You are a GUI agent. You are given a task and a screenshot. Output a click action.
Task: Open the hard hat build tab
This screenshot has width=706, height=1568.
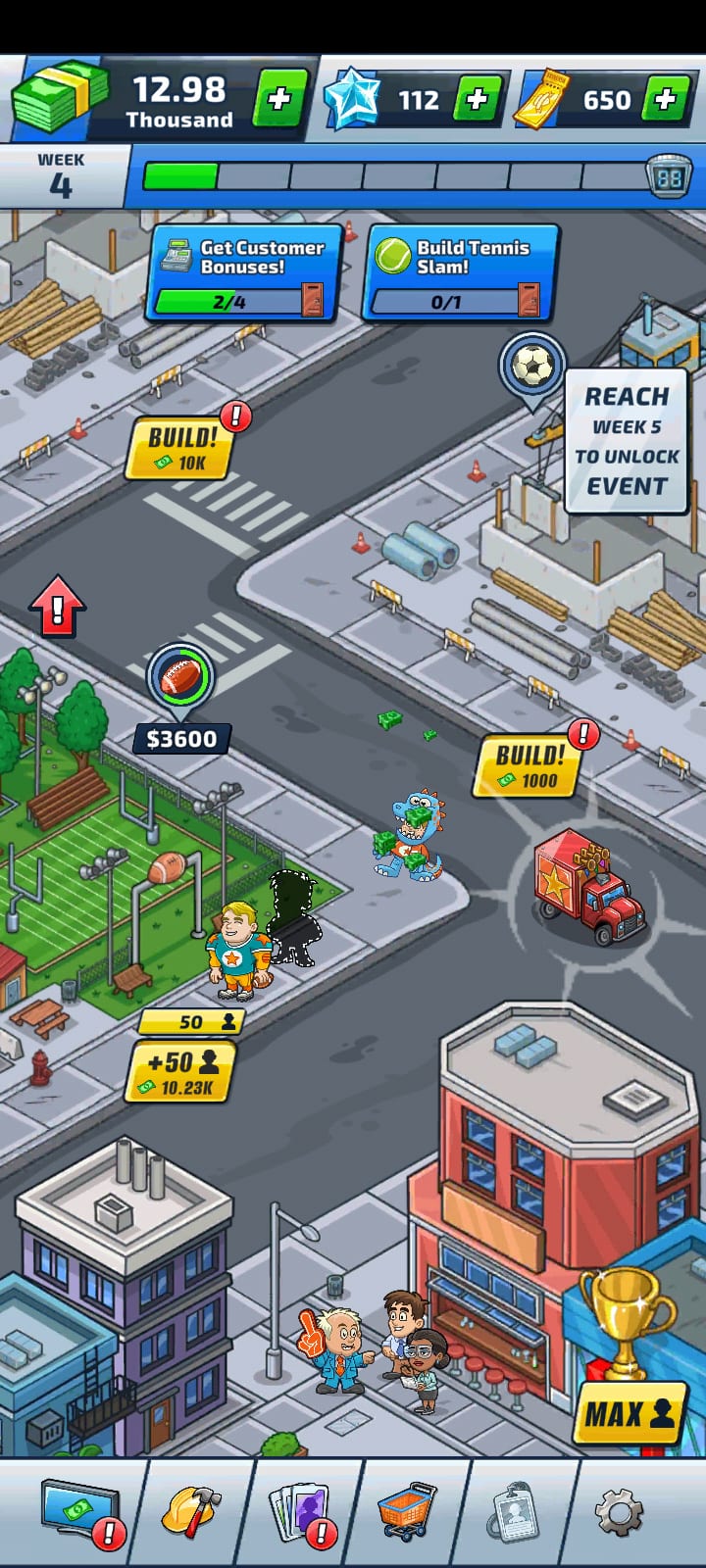[x=191, y=1511]
